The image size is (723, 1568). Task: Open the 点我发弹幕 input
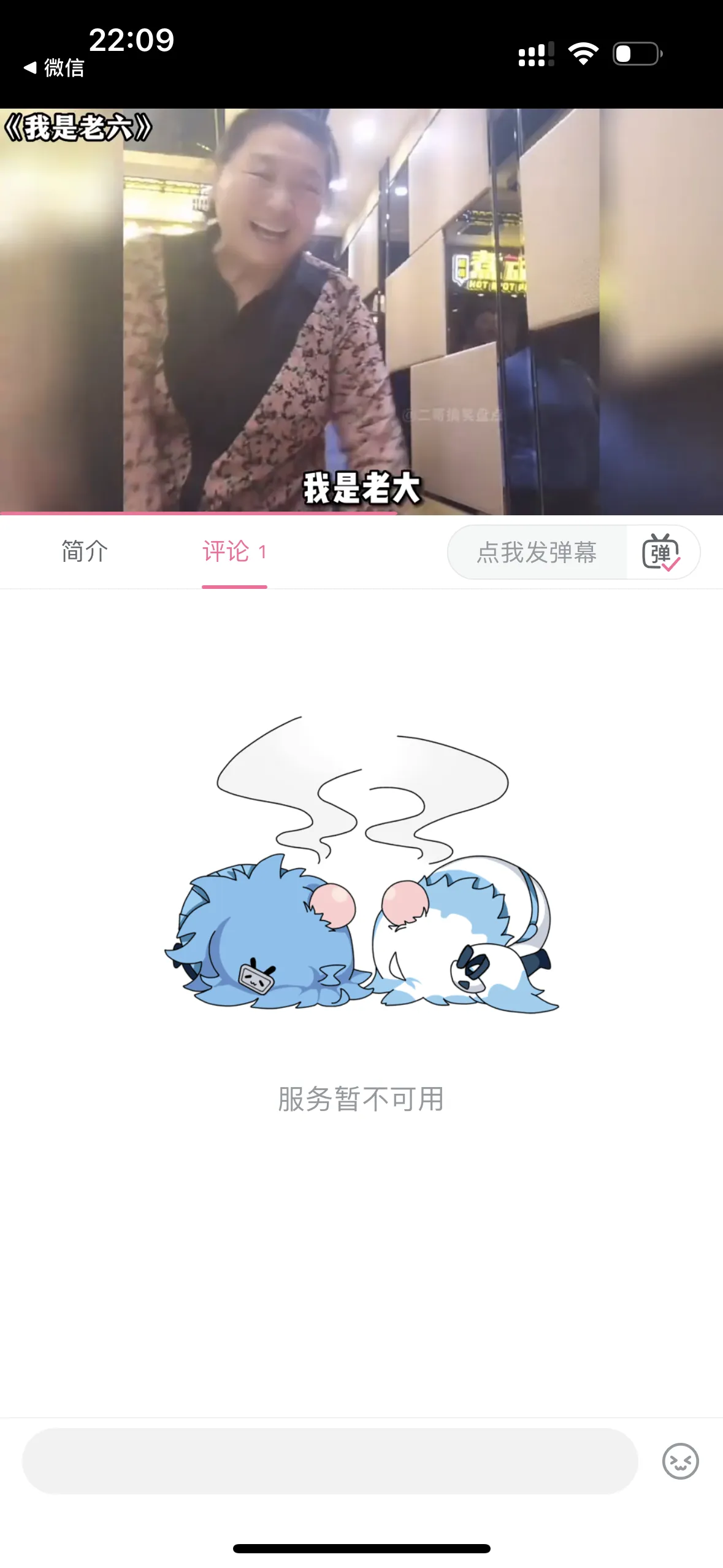click(537, 552)
